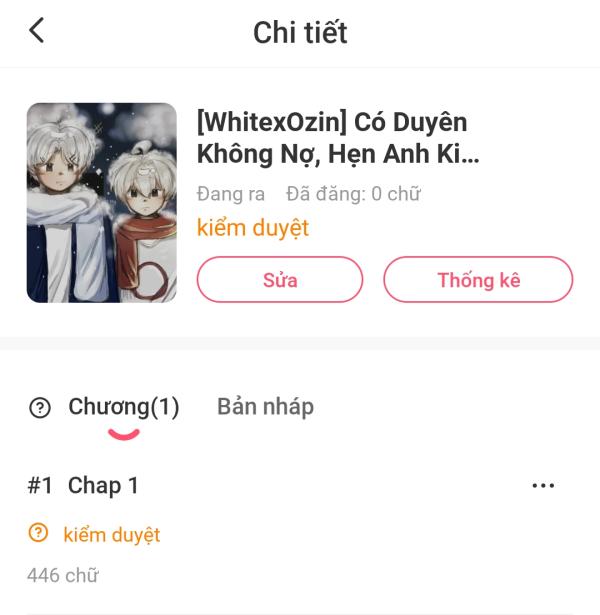
Task: Select the Chương(1) tab
Action: coord(123,407)
